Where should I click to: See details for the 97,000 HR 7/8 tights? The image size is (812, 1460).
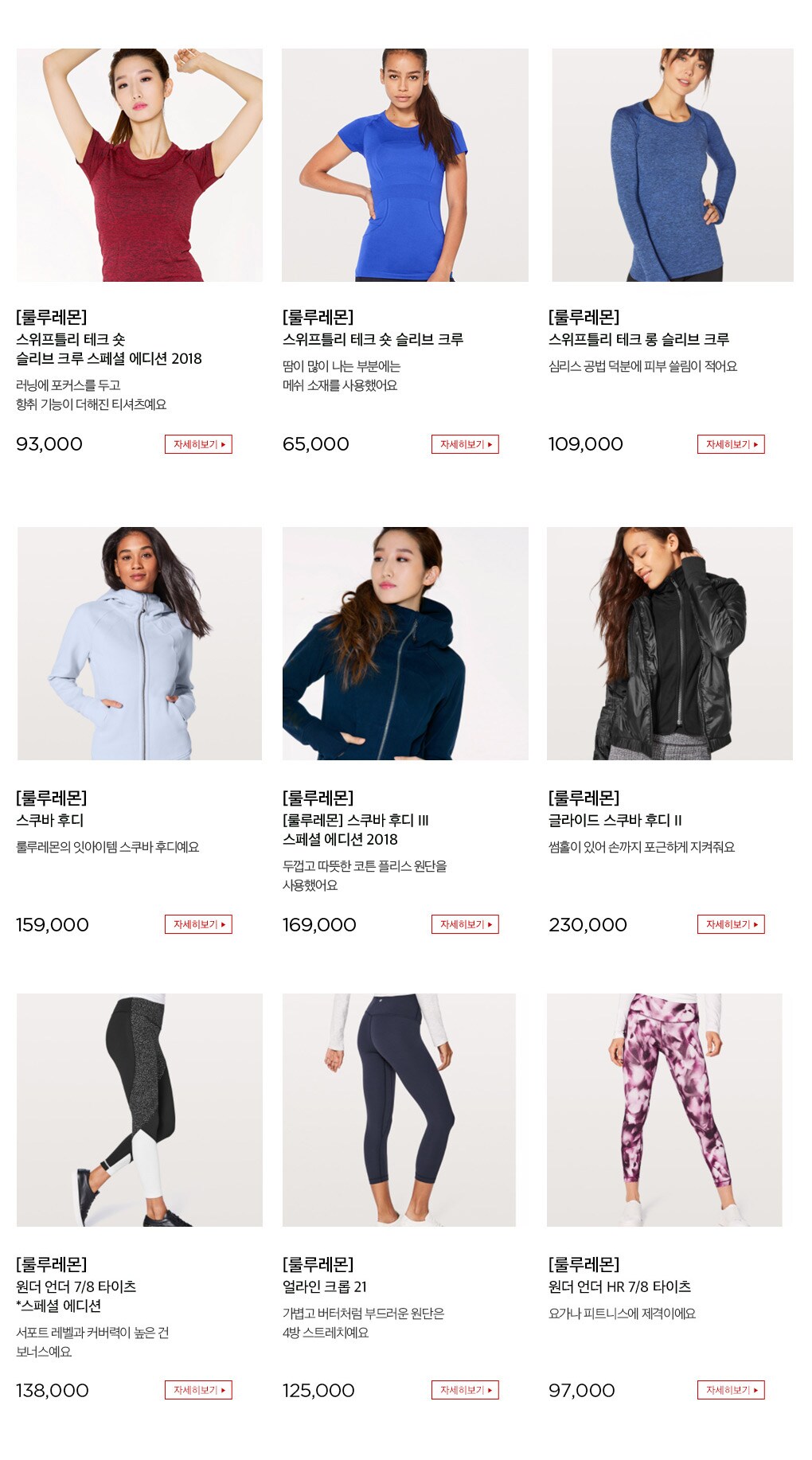(x=731, y=1390)
